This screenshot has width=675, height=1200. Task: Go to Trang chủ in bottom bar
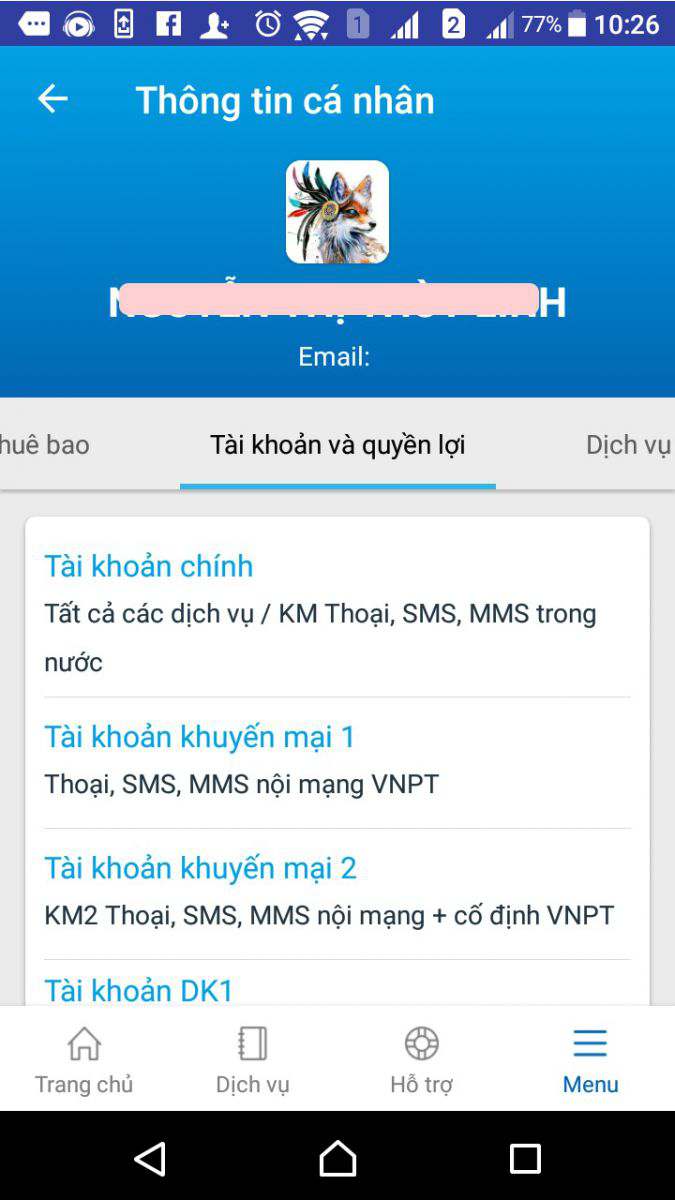[84, 1060]
